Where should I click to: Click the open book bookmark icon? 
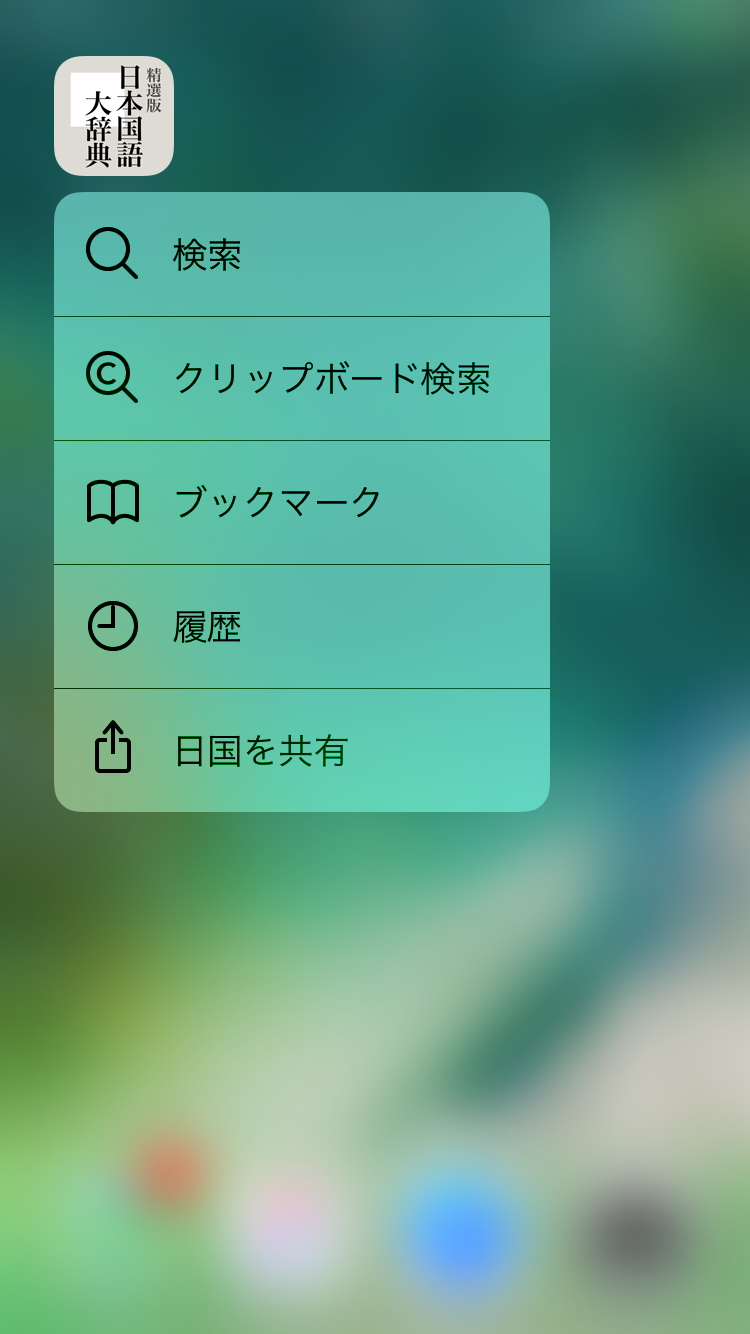pos(112,501)
